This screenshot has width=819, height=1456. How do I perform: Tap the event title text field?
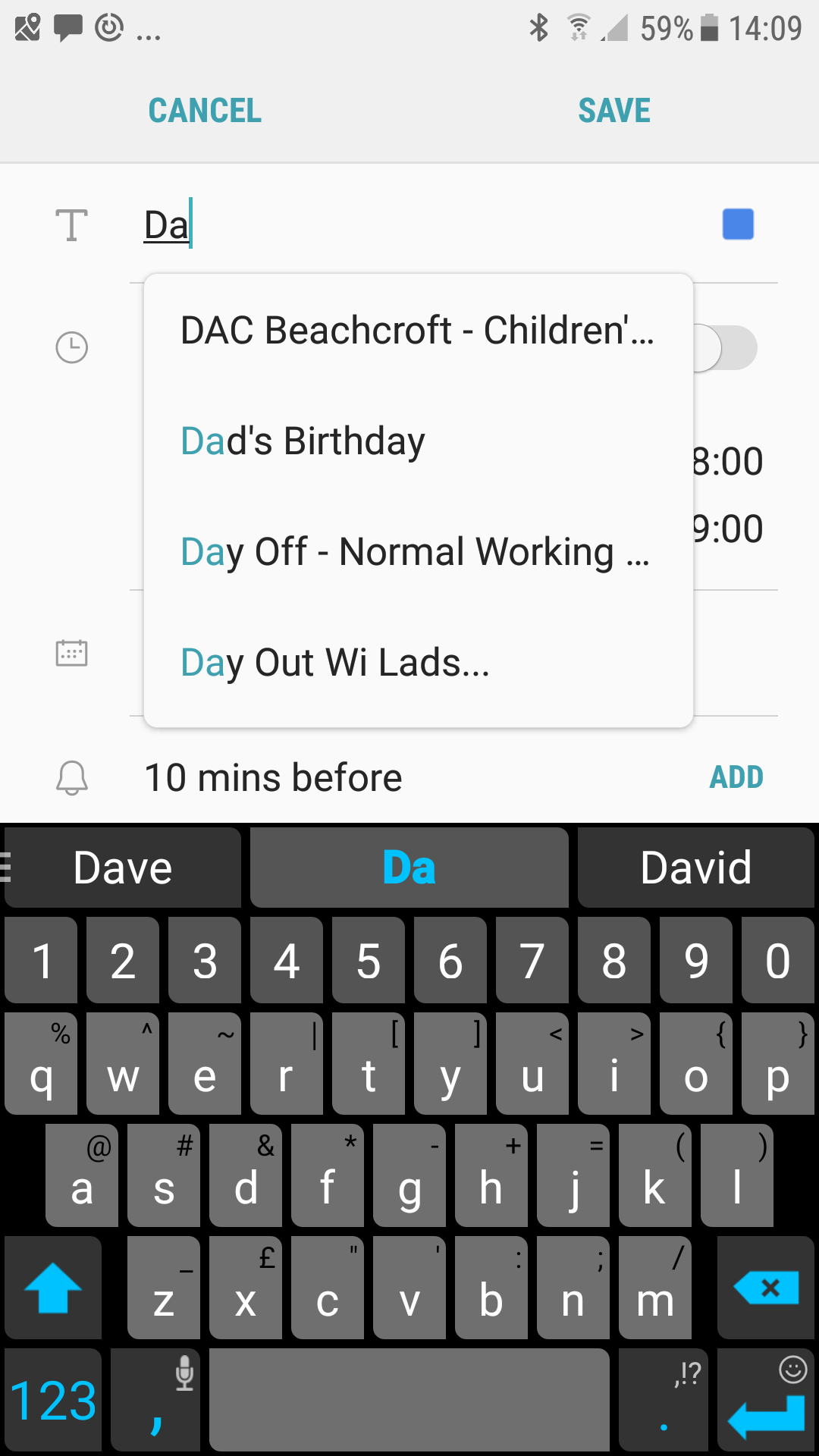coord(425,225)
